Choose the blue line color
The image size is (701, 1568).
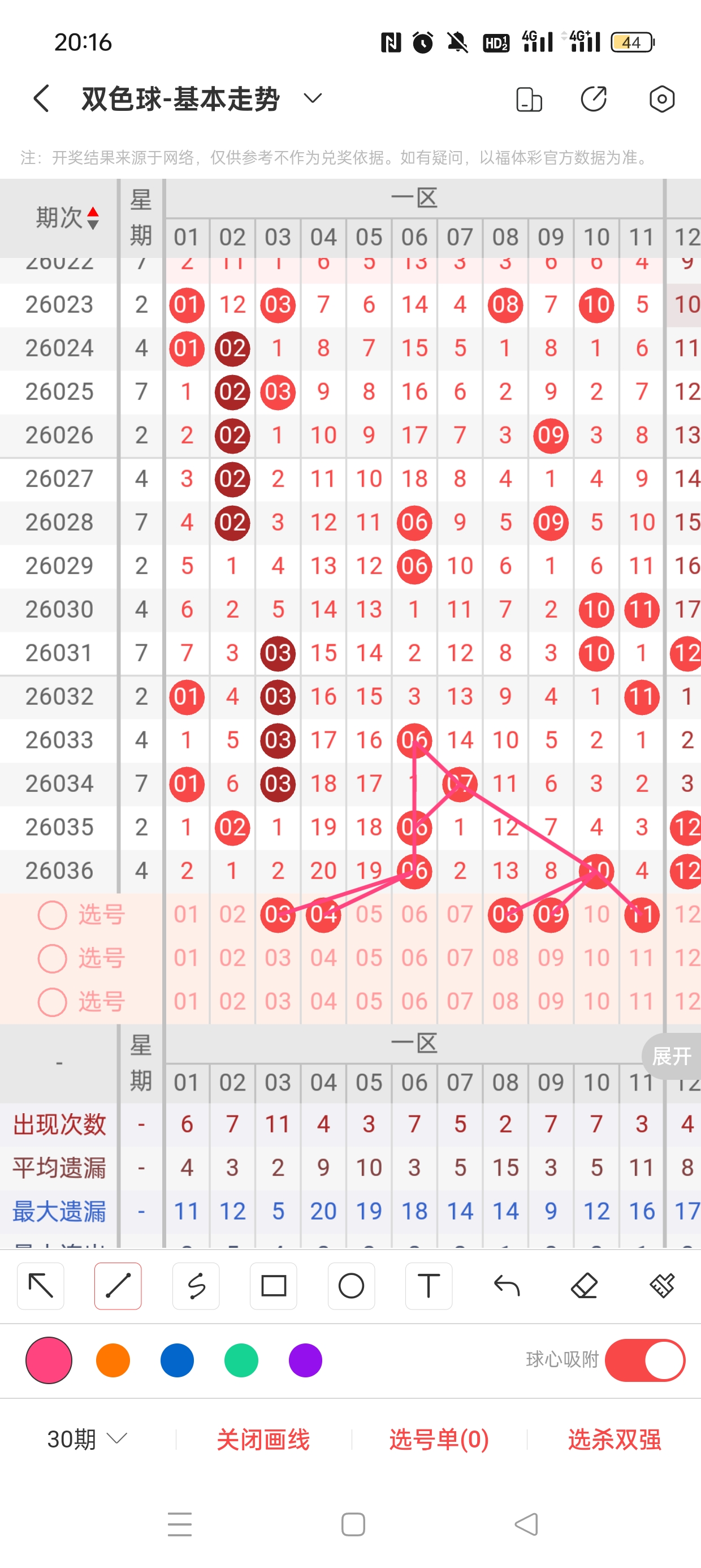click(177, 1360)
